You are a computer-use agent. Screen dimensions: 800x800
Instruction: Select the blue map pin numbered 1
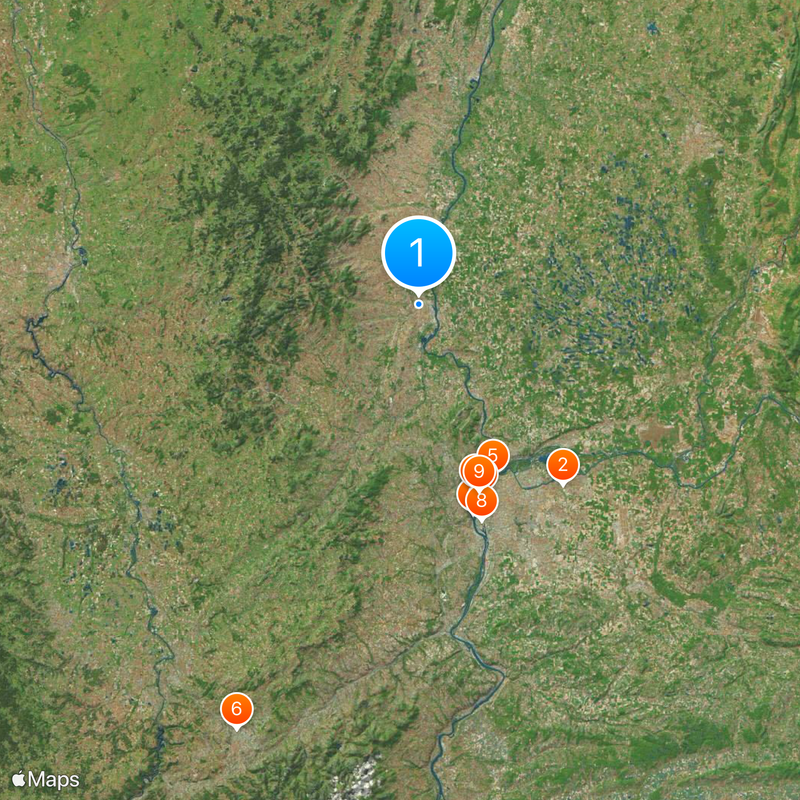tap(418, 252)
